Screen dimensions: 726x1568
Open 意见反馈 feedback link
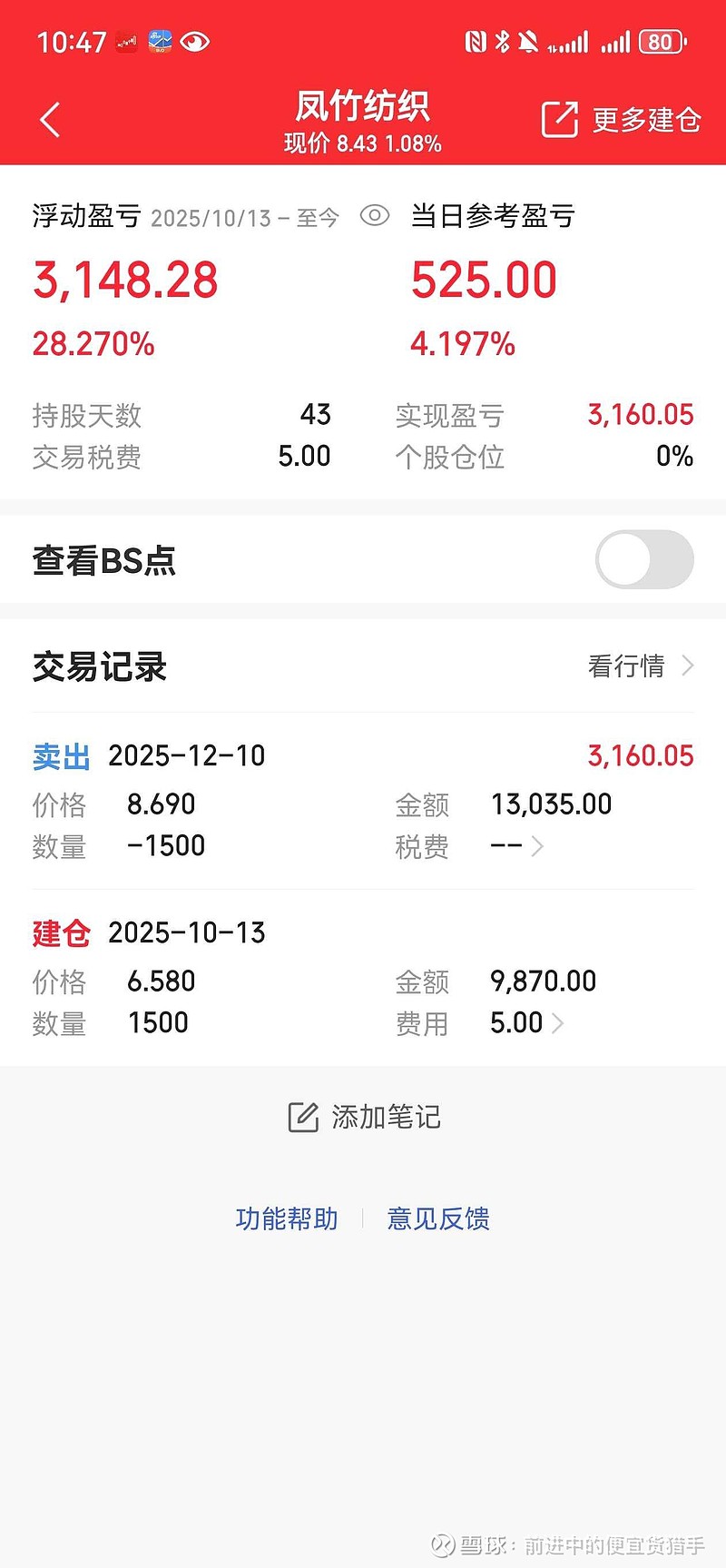click(x=438, y=1218)
